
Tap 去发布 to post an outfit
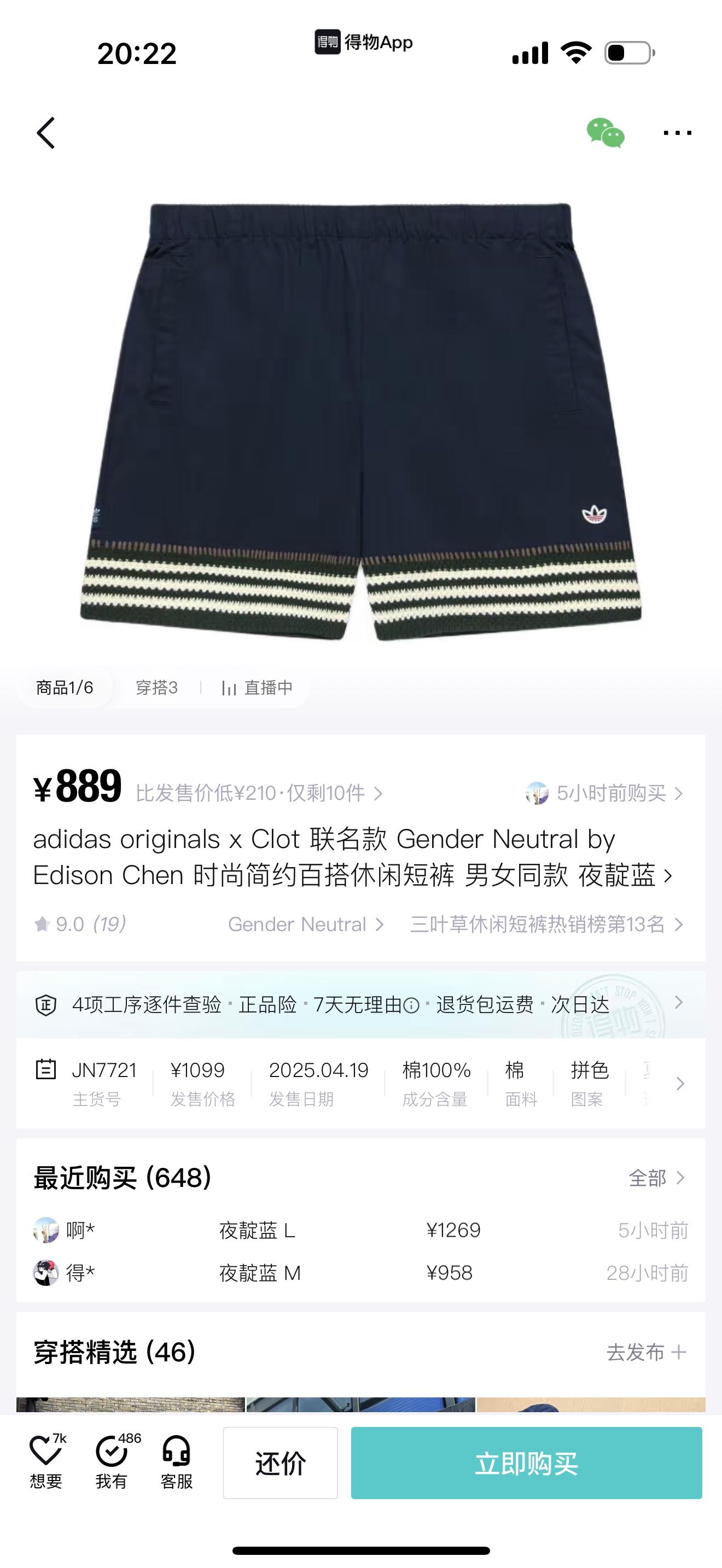(645, 1353)
